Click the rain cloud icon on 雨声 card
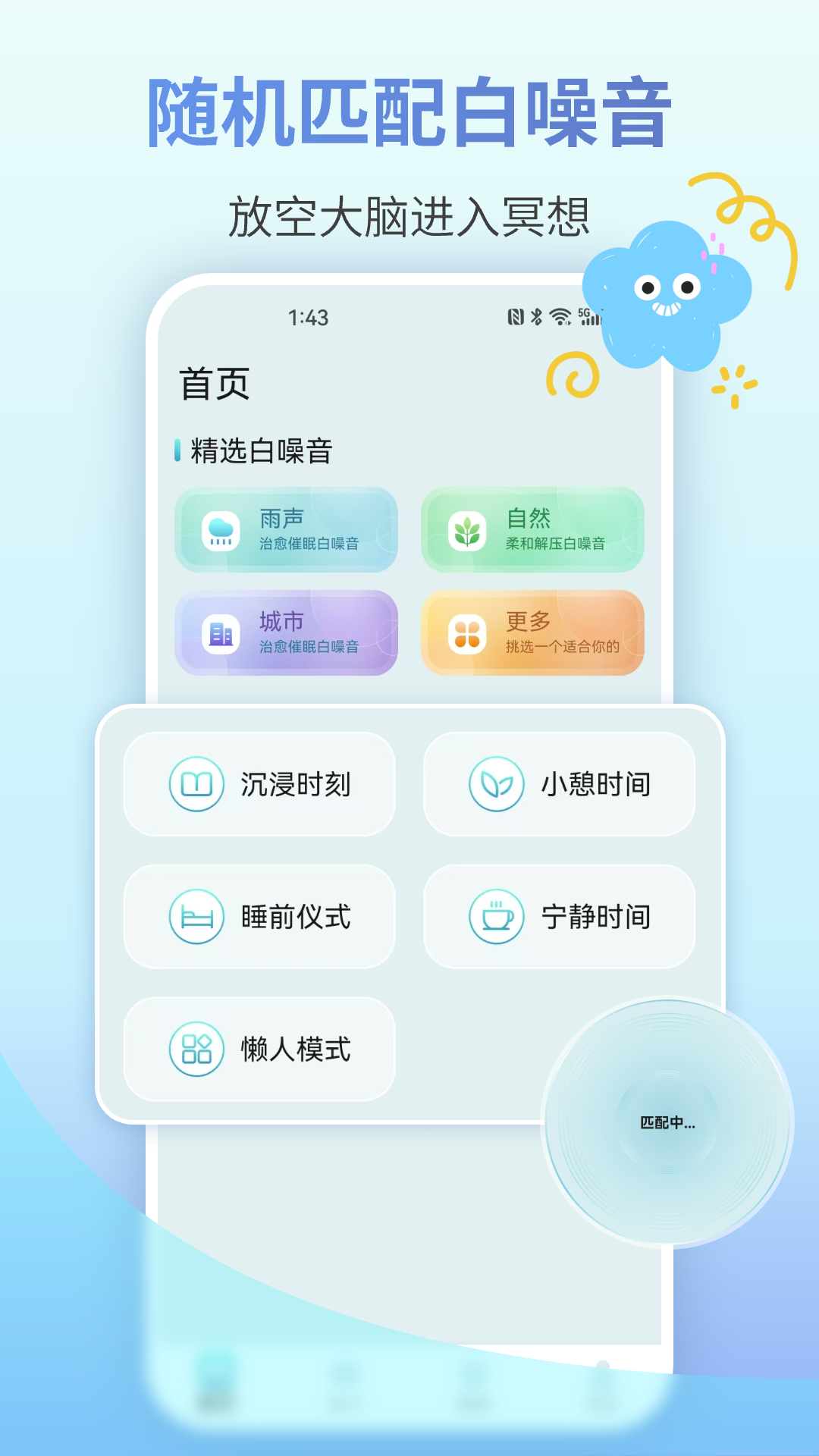Screen dimensions: 819x1456 [x=220, y=531]
